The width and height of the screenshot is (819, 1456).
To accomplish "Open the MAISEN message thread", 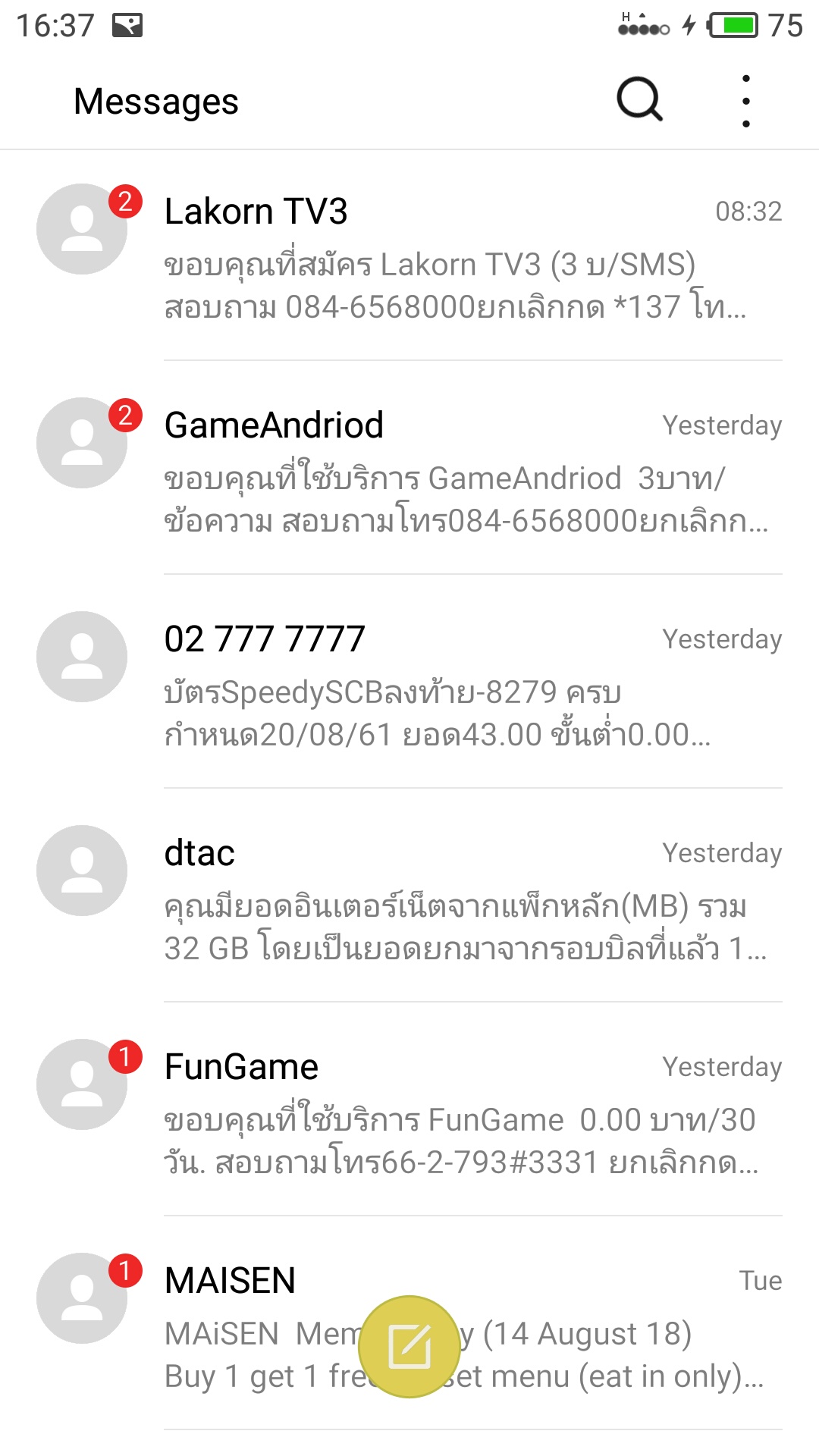I will (409, 1324).
